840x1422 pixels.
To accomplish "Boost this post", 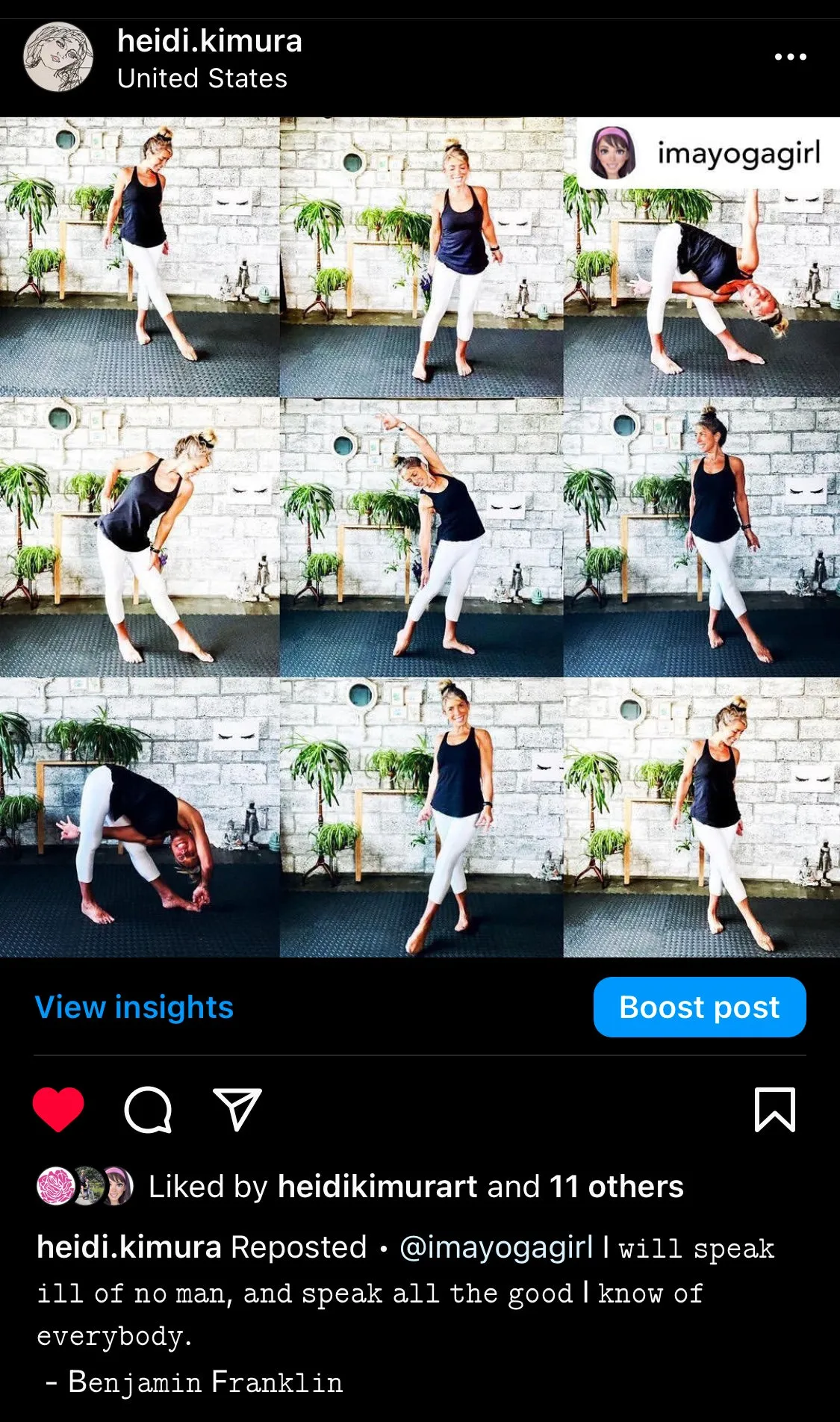I will click(699, 1007).
